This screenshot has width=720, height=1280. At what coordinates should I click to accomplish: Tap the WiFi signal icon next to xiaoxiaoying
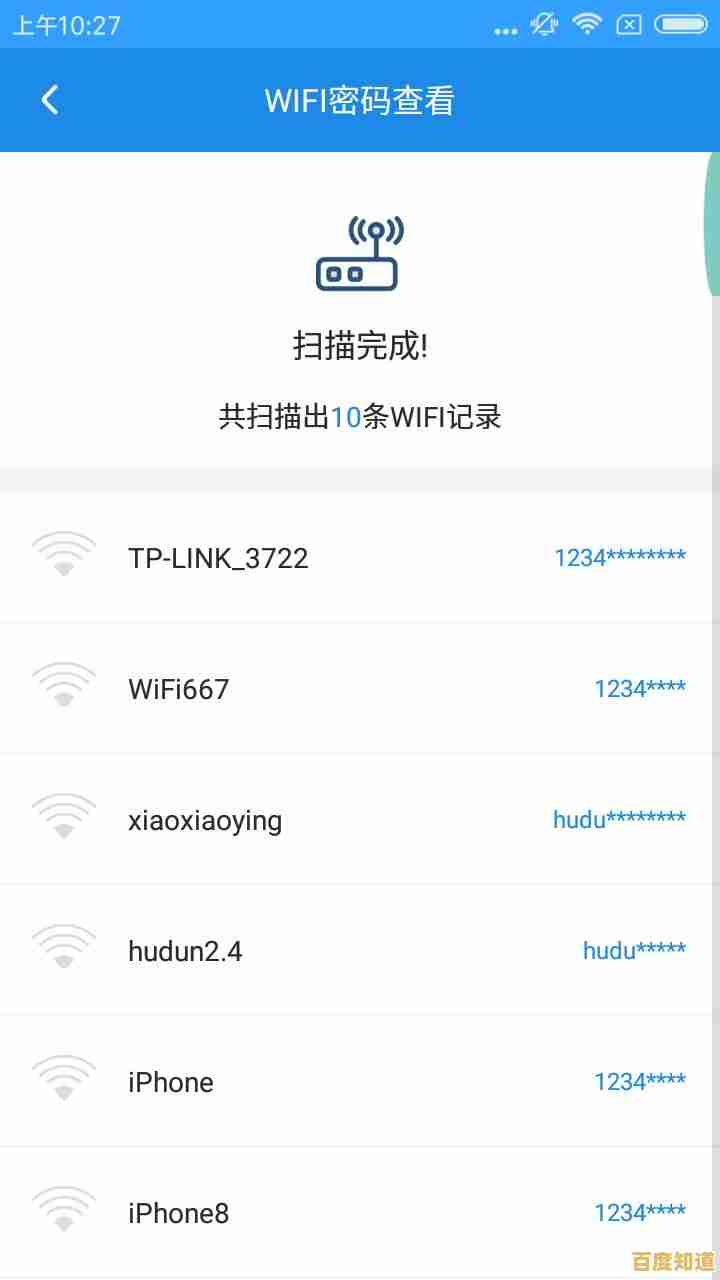(x=63, y=818)
